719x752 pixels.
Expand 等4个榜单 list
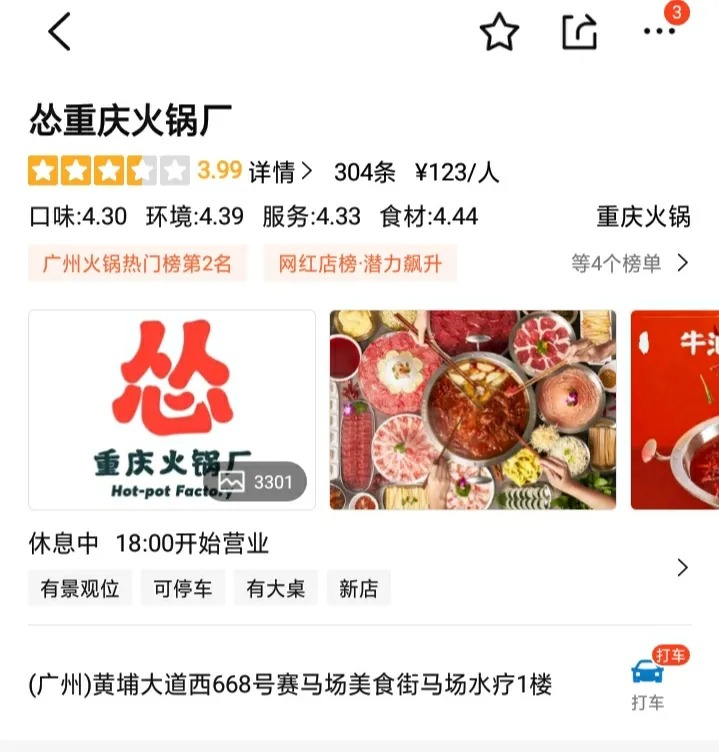[630, 264]
